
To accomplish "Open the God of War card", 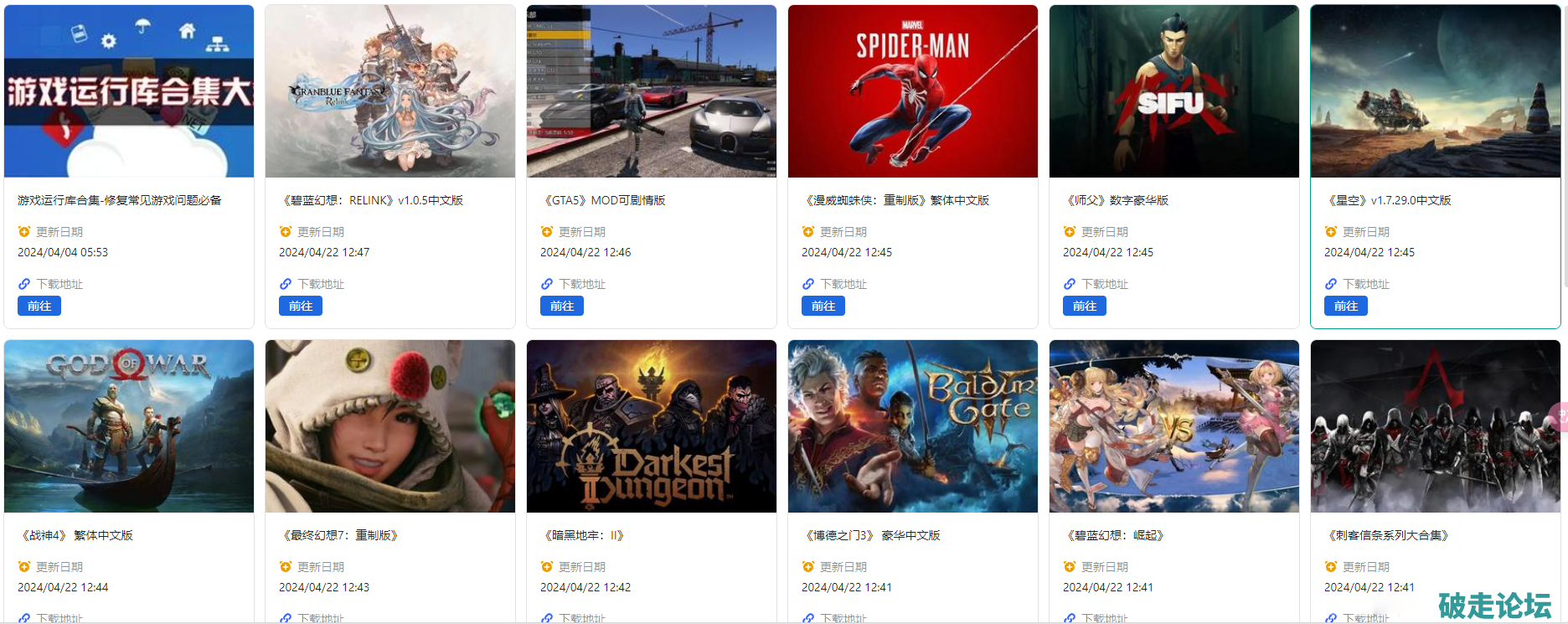I will [129, 426].
